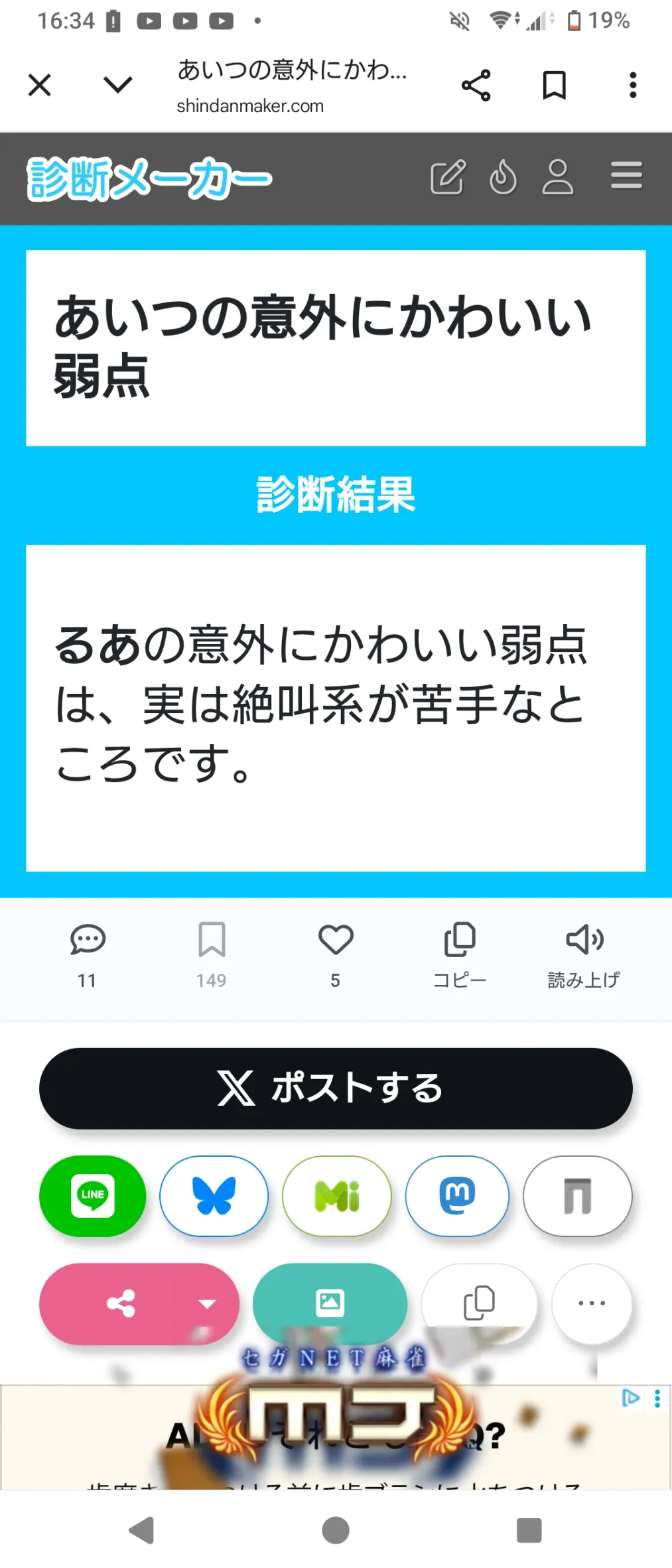Screen dimensions: 672x1568
Task: Open the trending flame icon
Action: tap(503, 177)
